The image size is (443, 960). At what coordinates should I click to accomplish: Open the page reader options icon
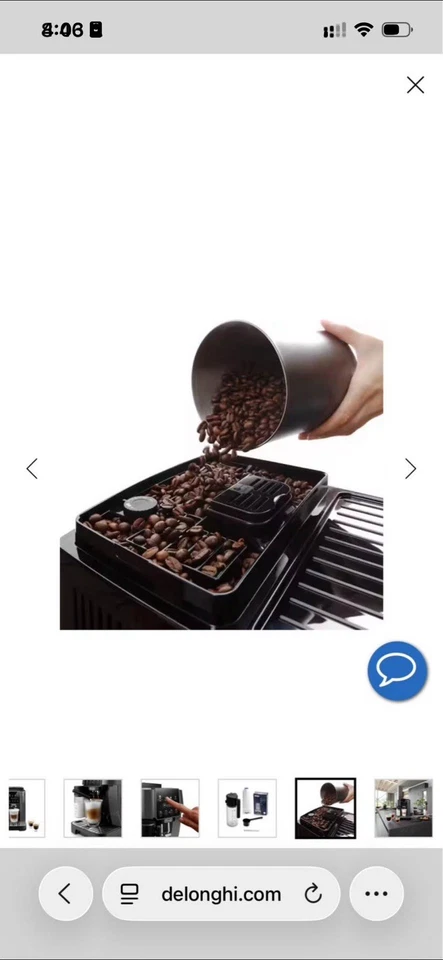click(129, 894)
